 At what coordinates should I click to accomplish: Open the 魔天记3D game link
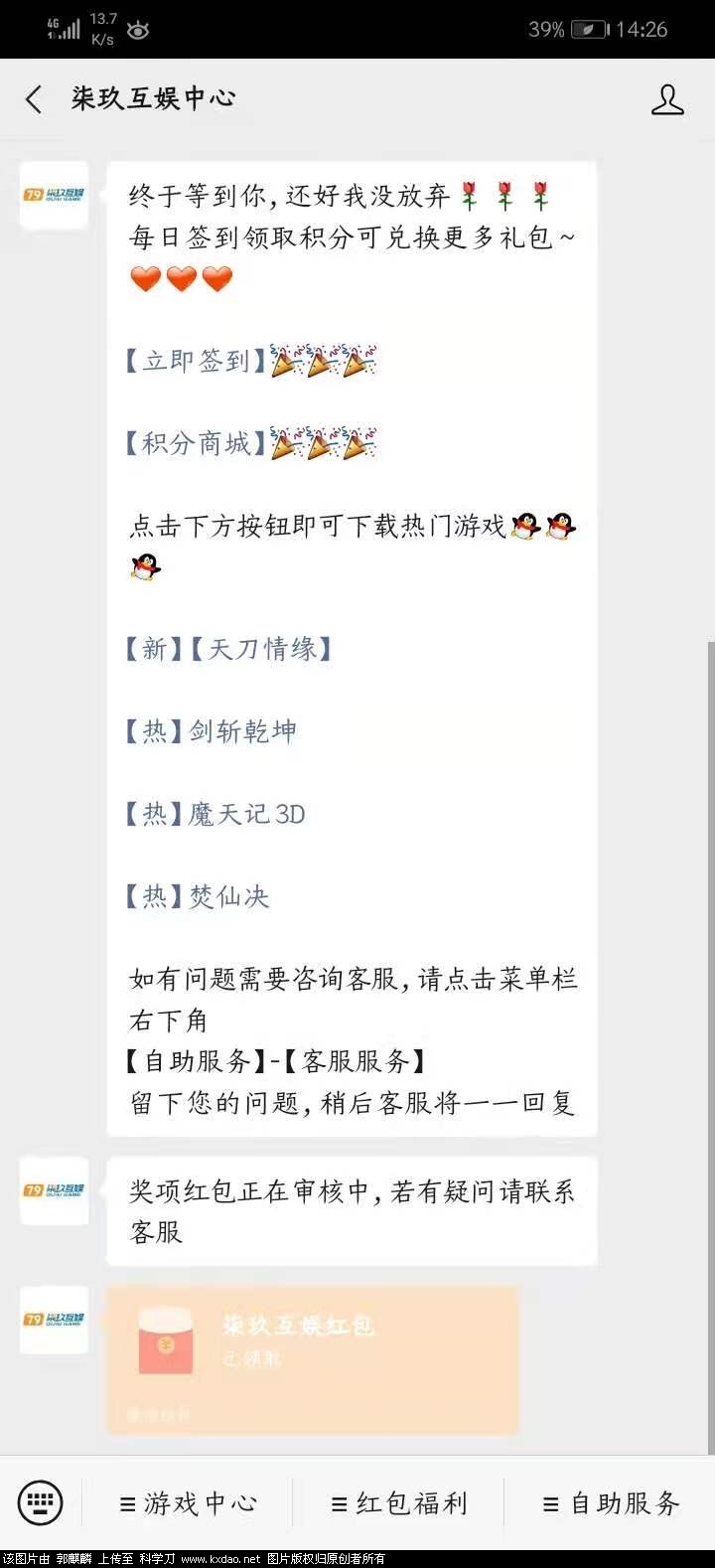[x=246, y=815]
